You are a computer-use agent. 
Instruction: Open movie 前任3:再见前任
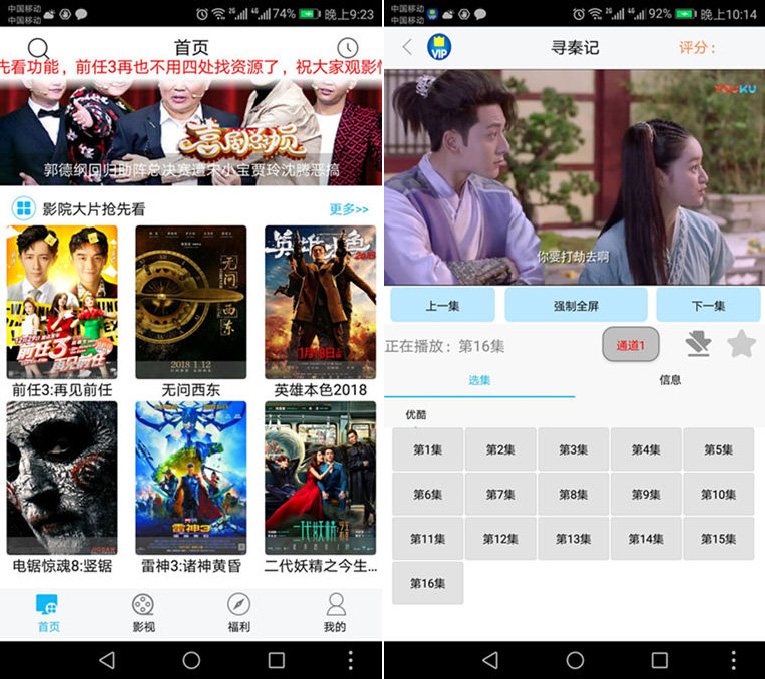[62, 301]
